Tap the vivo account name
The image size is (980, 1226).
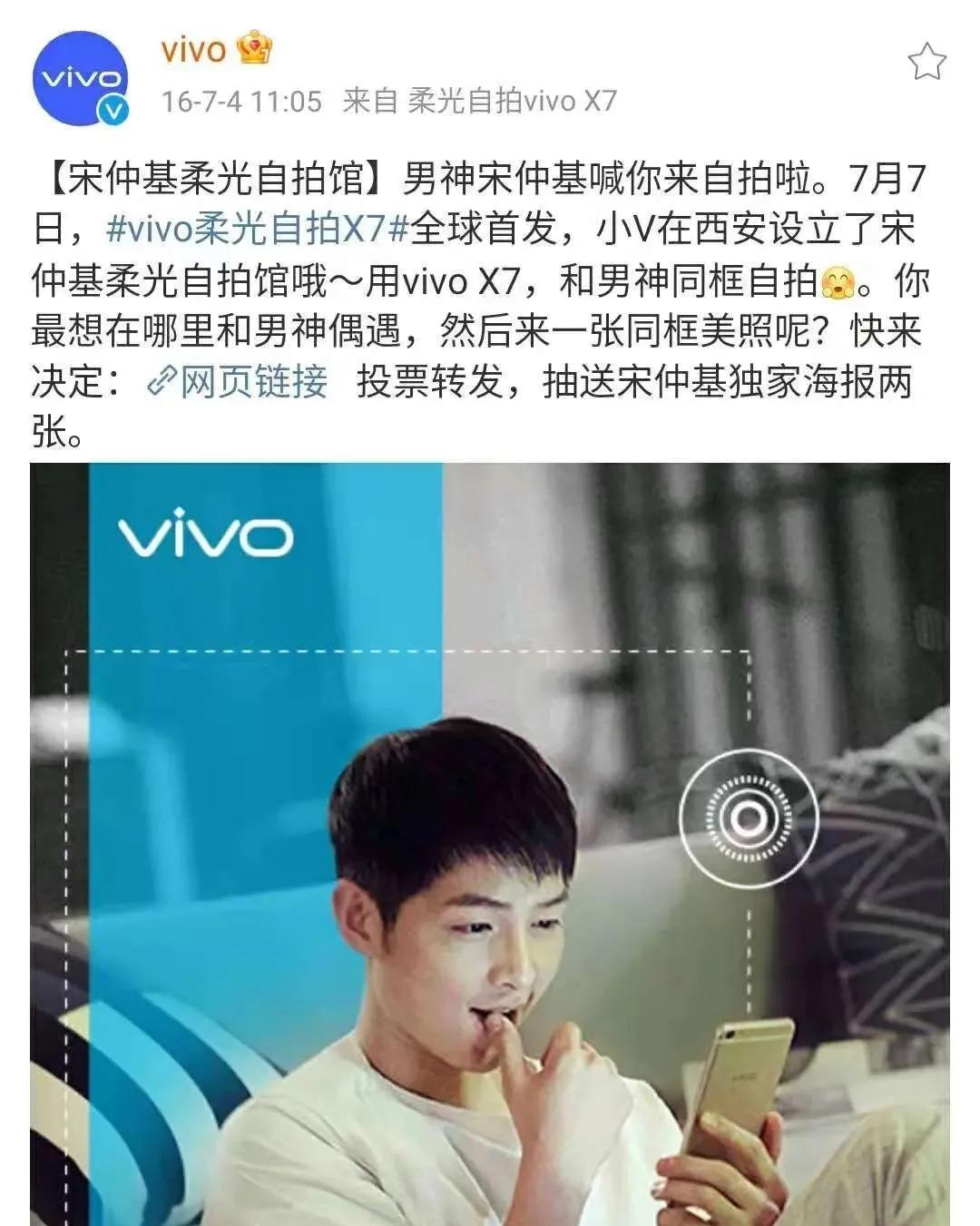tap(192, 49)
